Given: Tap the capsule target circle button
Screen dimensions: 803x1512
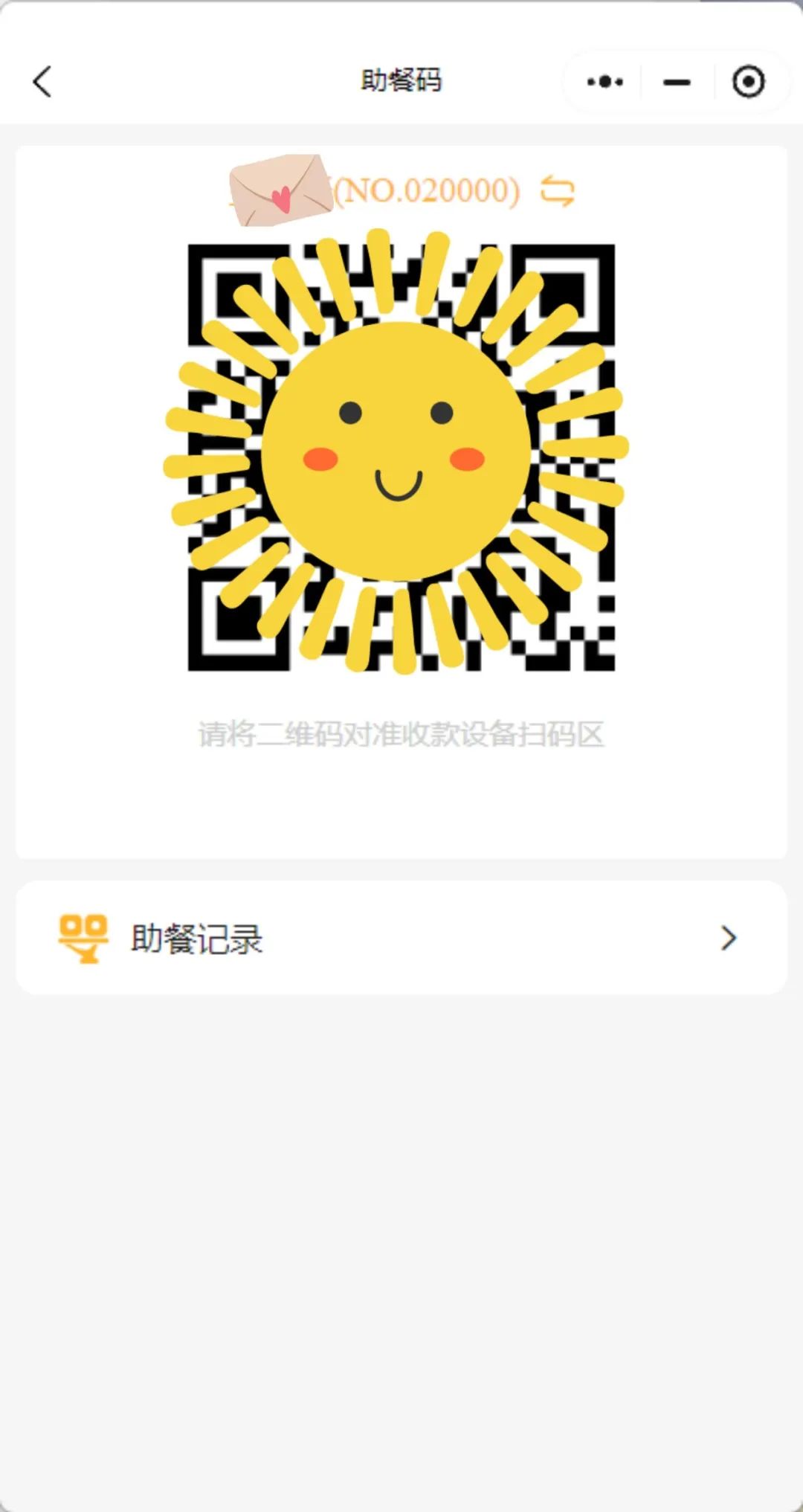Looking at the screenshot, I should tap(747, 82).
